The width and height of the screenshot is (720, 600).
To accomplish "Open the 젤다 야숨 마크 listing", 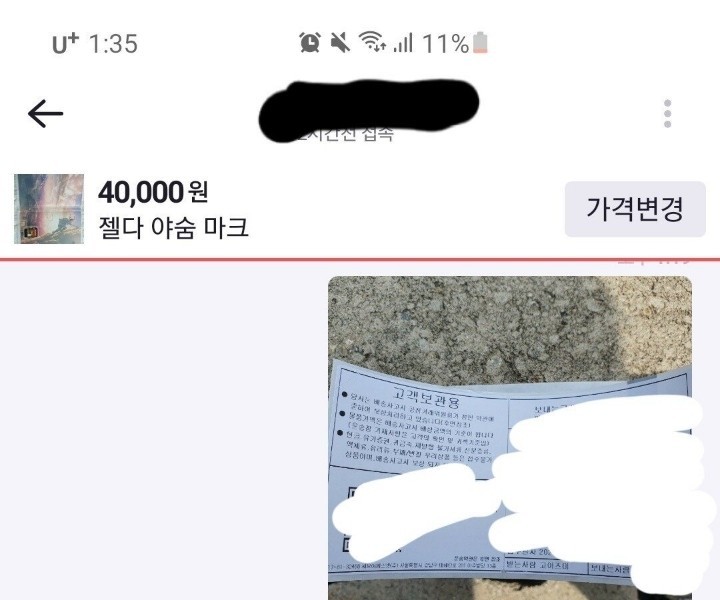I will coord(173,227).
